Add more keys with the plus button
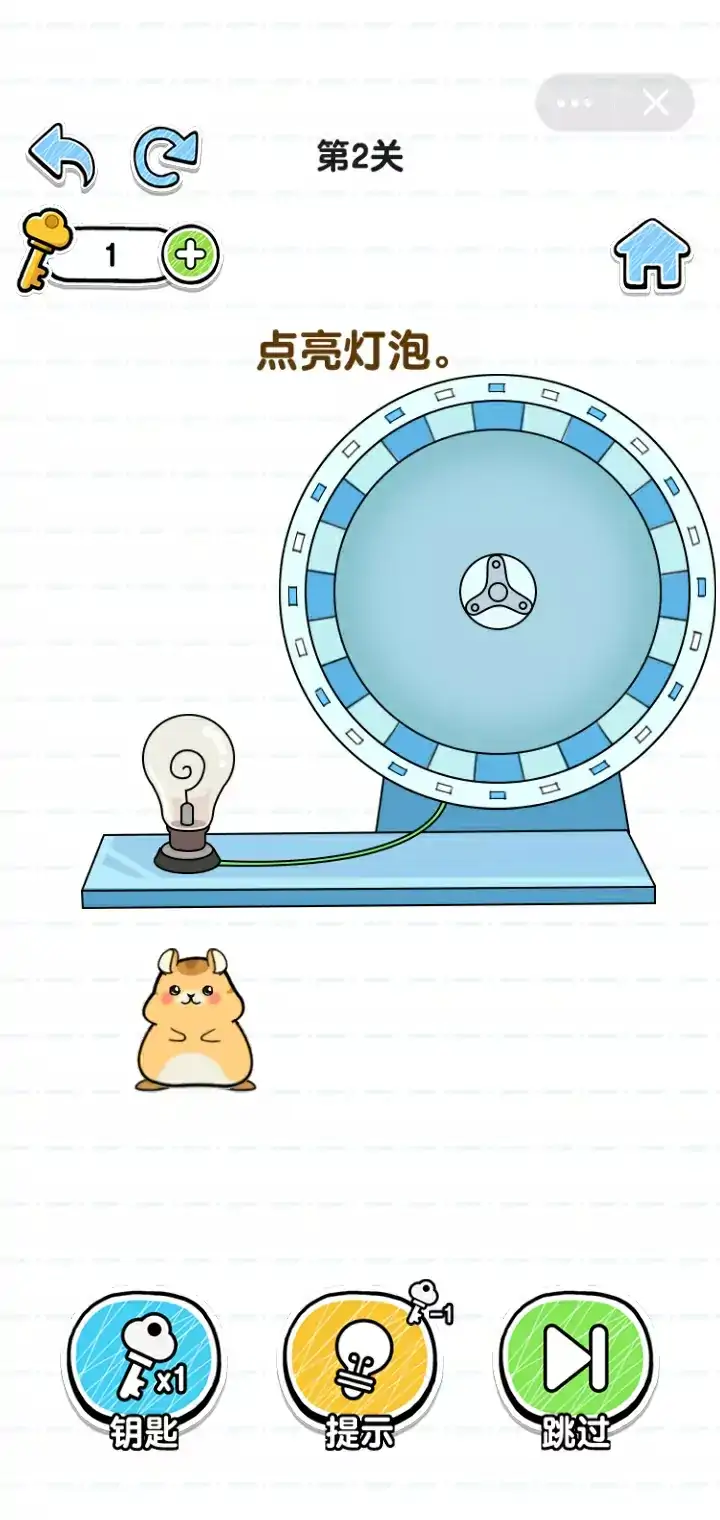The image size is (720, 1520). pyautogui.click(x=191, y=256)
